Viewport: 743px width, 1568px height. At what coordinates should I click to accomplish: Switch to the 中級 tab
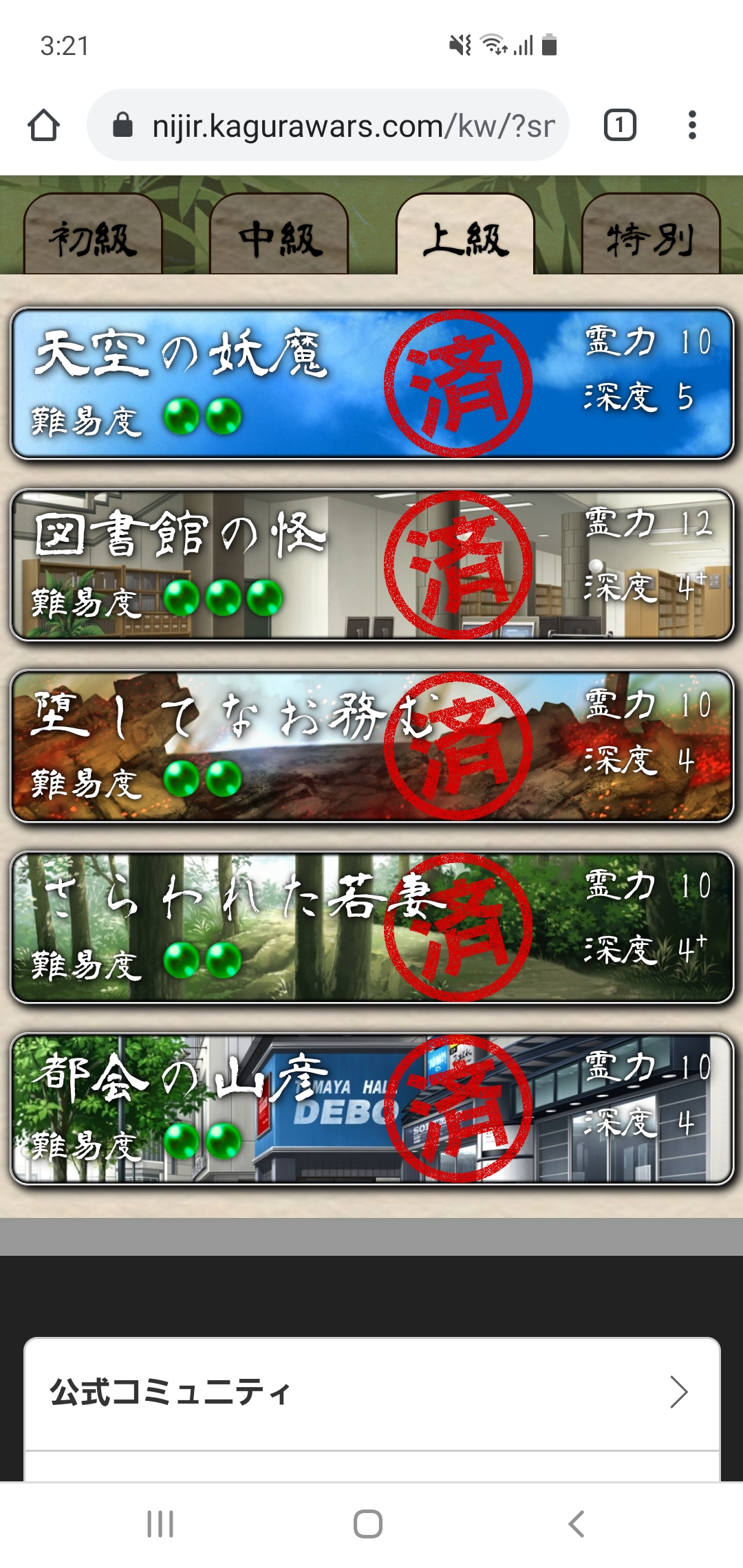click(x=279, y=237)
